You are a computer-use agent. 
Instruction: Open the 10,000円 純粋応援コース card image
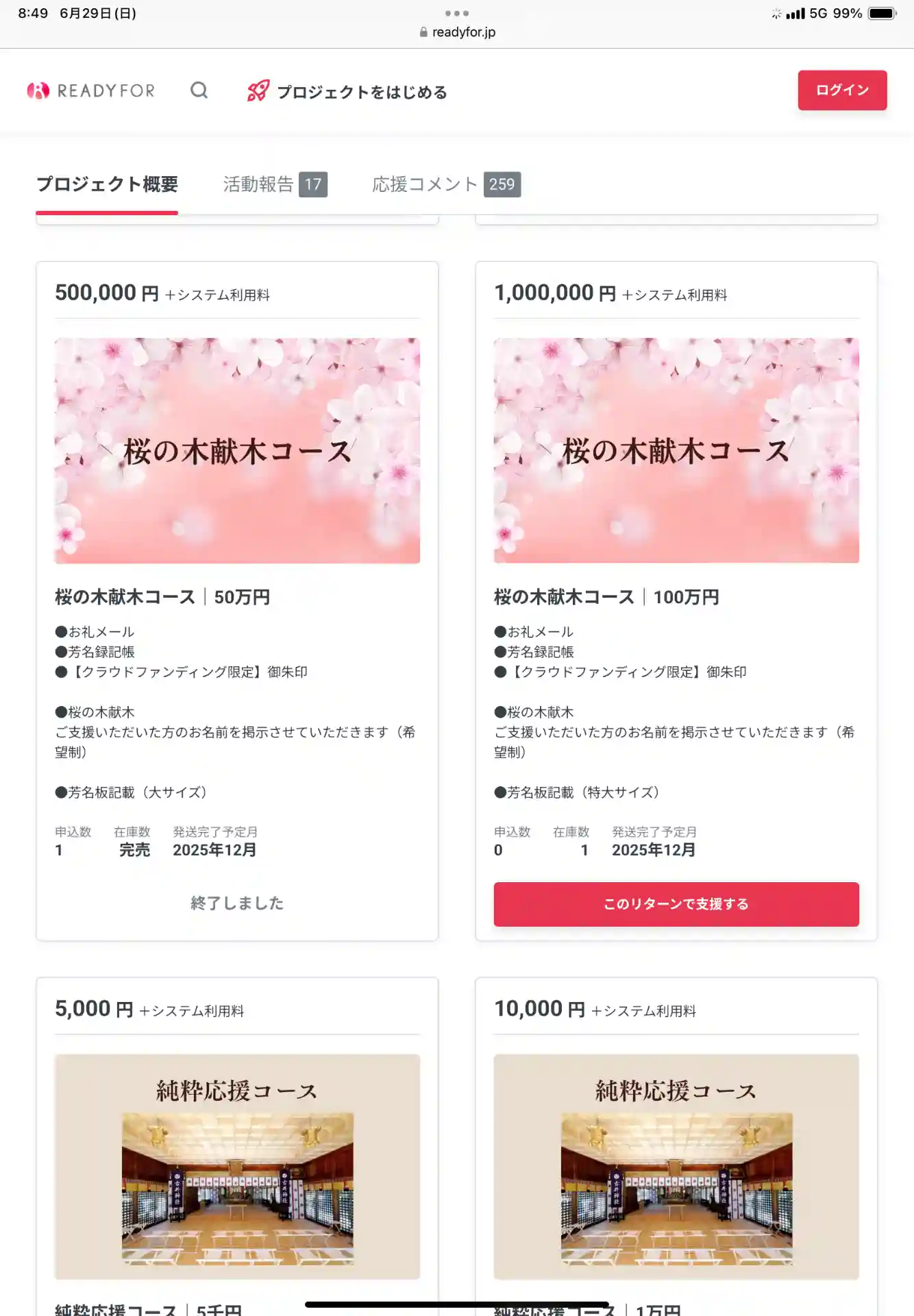676,1166
